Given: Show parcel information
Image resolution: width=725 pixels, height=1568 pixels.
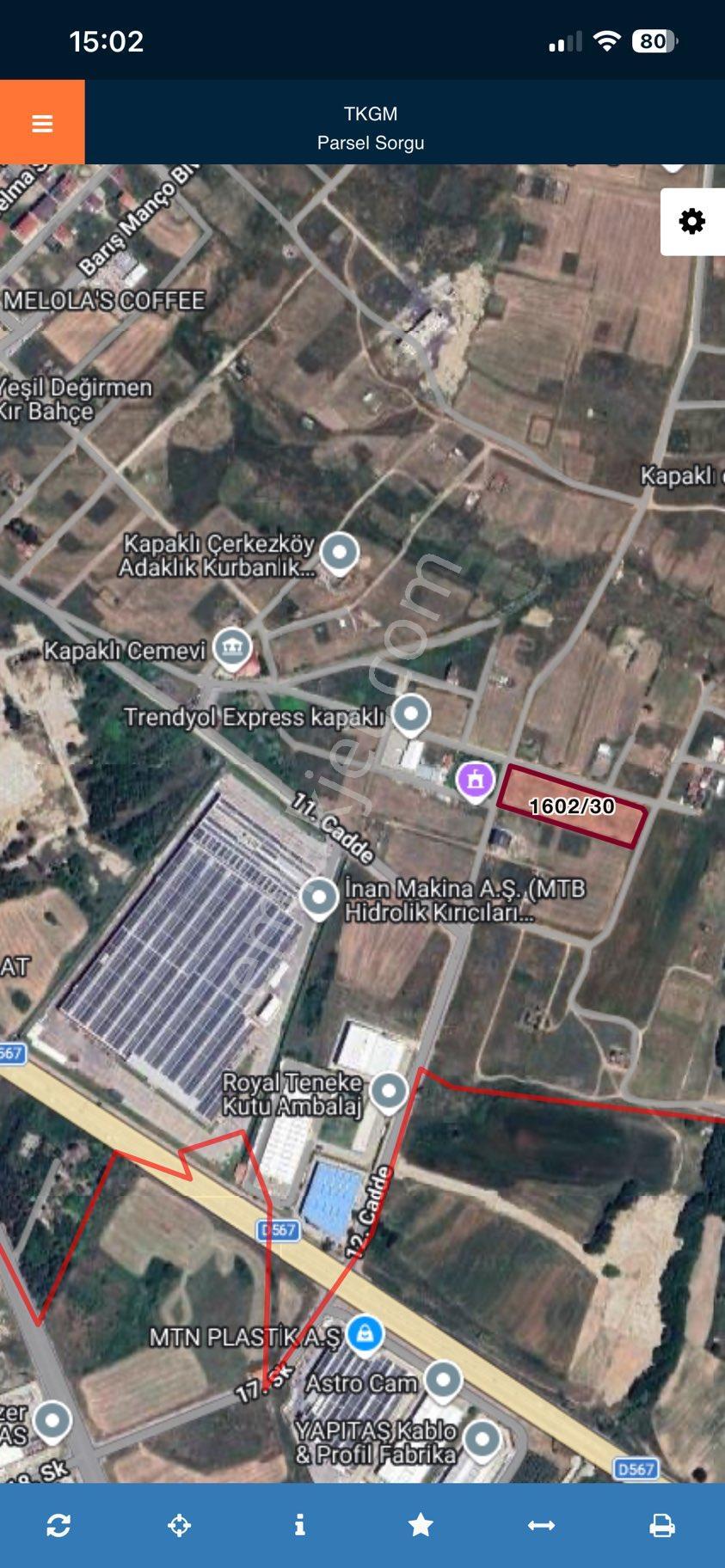Looking at the screenshot, I should coord(299,1525).
